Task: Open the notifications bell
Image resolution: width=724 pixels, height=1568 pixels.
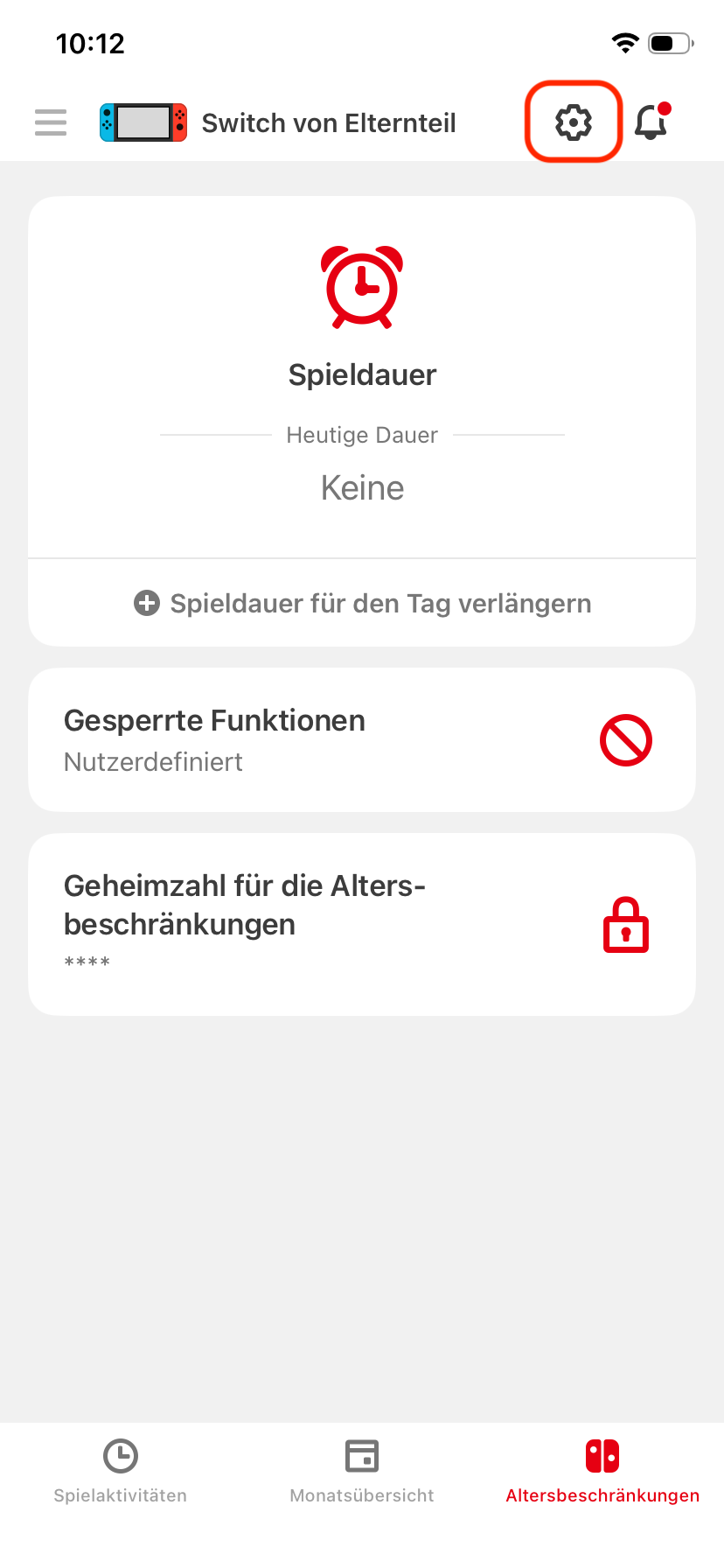Action: (x=652, y=122)
